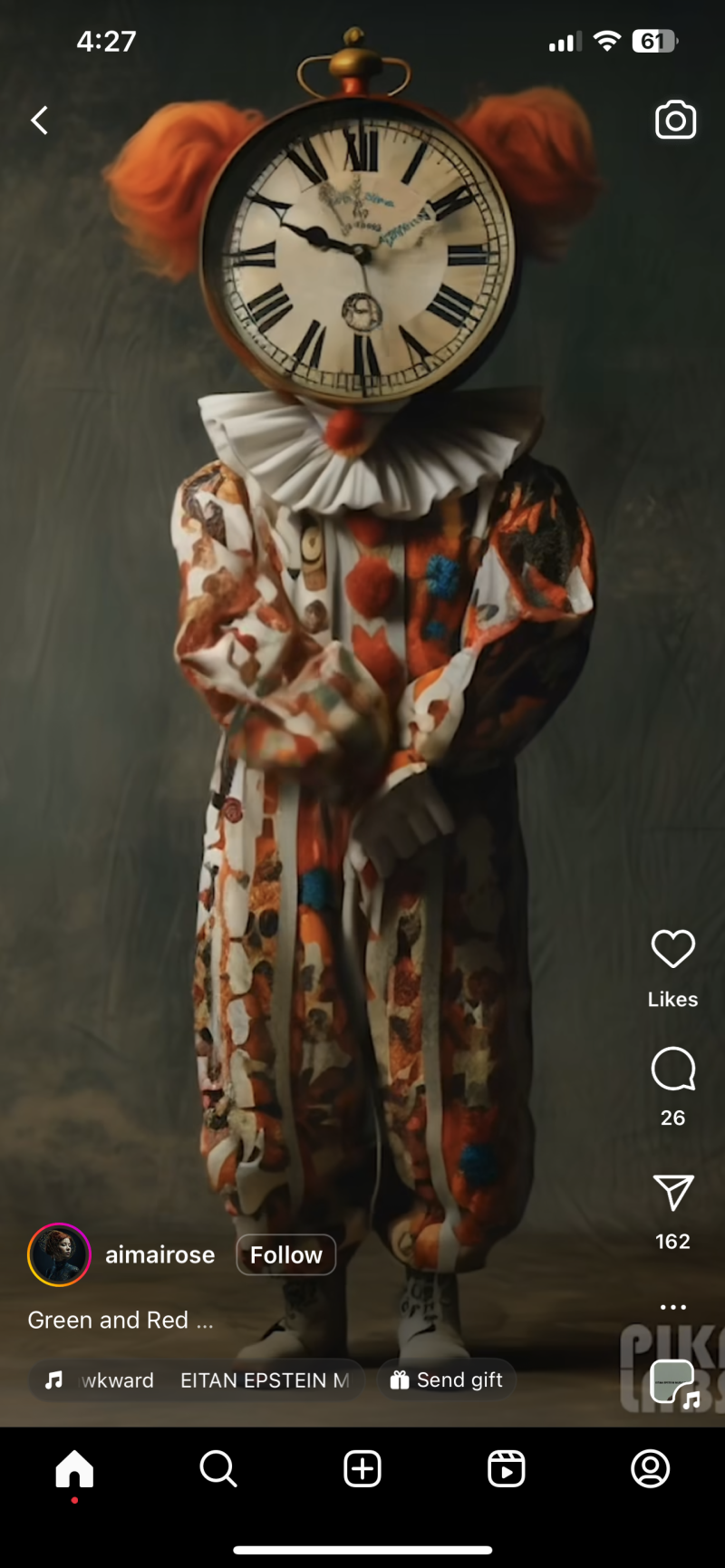Image resolution: width=725 pixels, height=1568 pixels.
Task: Share this reel via the paper plane
Action: click(672, 1193)
